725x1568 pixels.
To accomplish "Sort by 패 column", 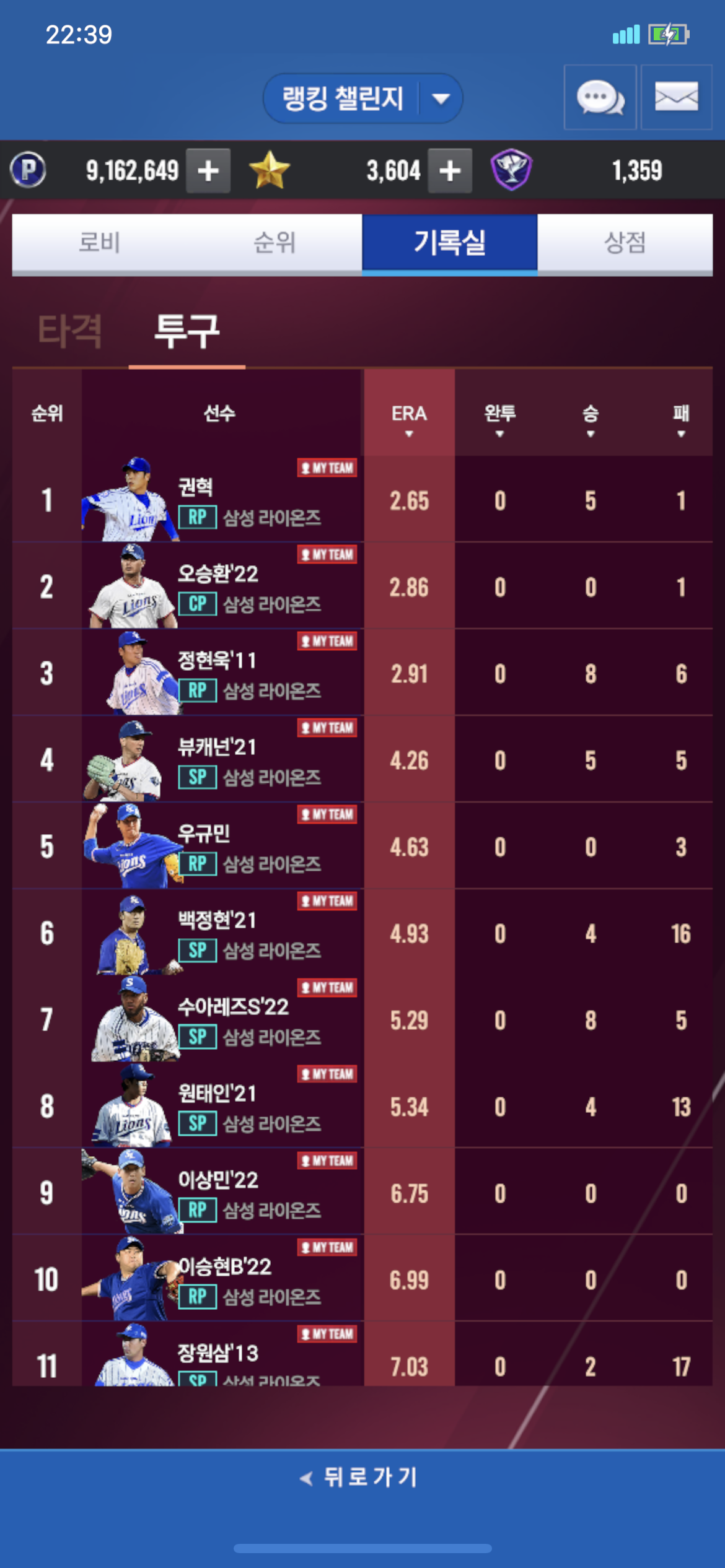I will [x=680, y=419].
